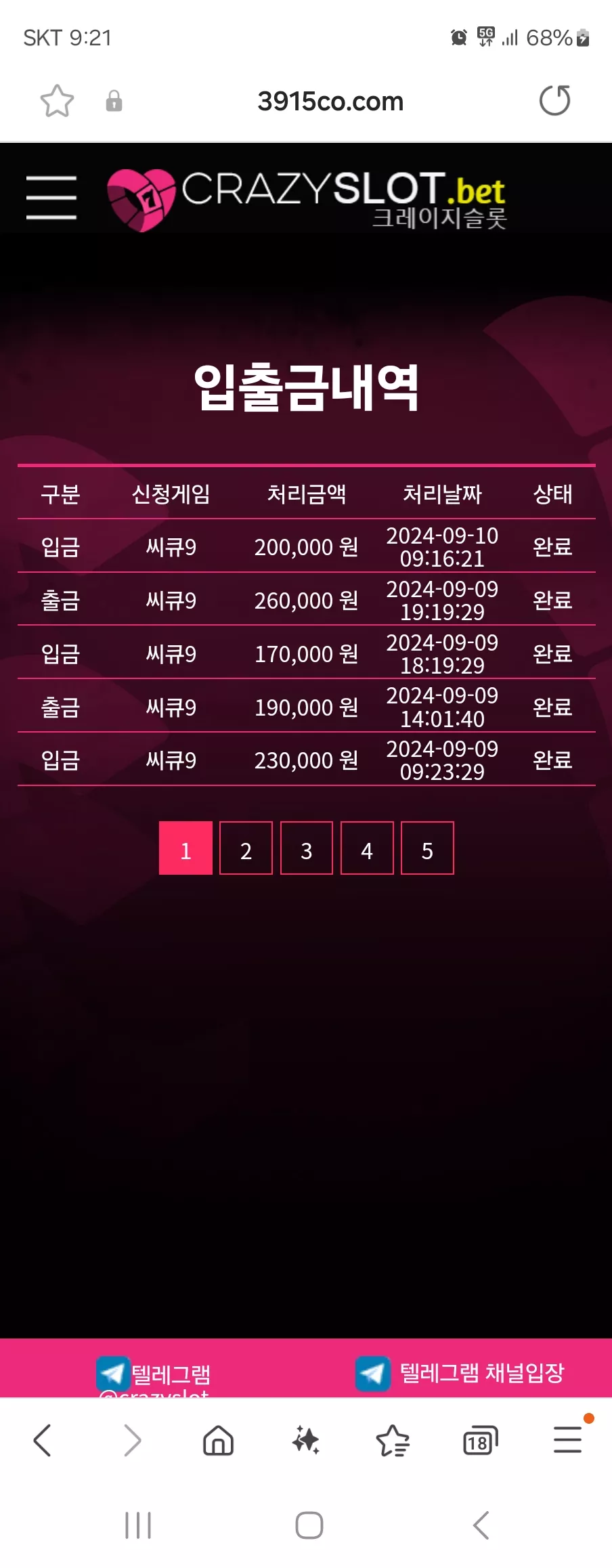Viewport: 612px width, 1568px height.
Task: Open the browser tools menu
Action: (568, 1439)
